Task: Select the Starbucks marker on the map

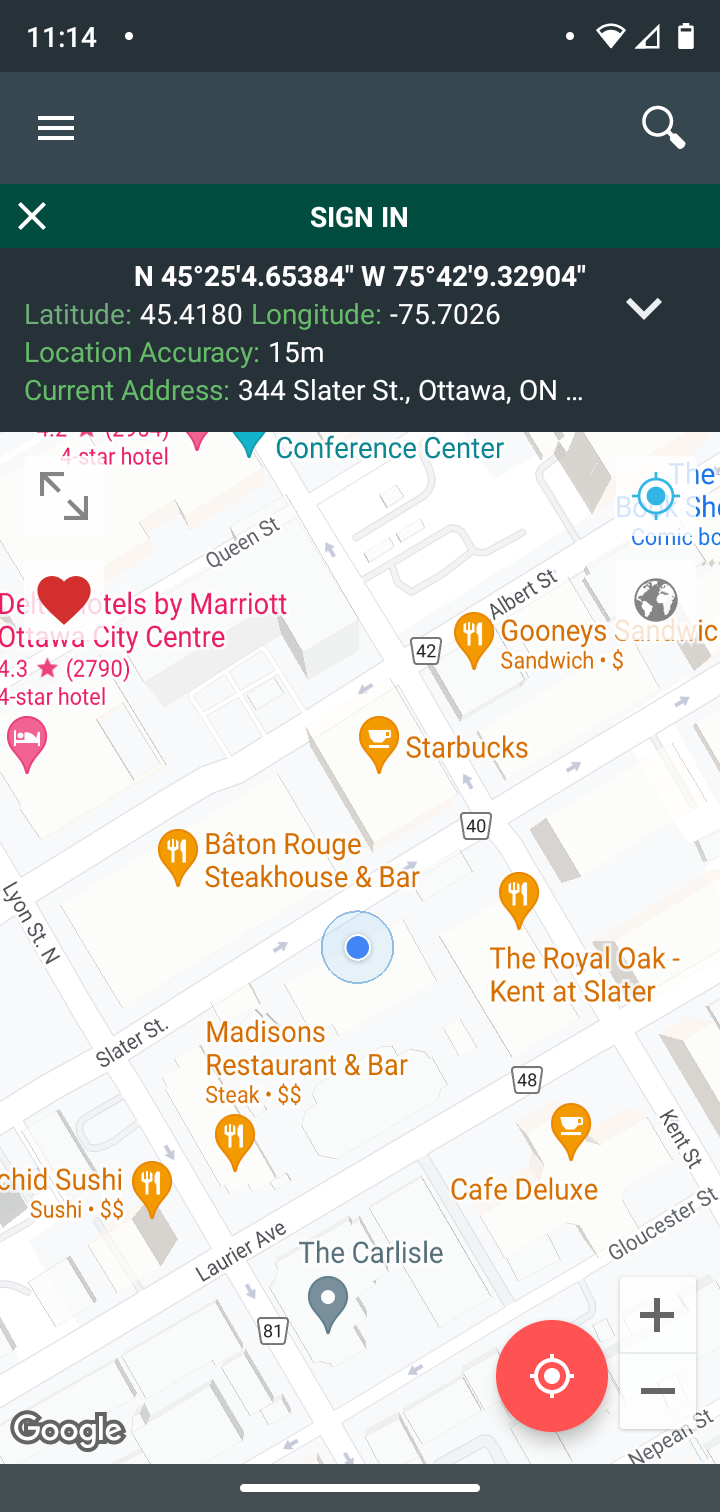Action: point(378,742)
